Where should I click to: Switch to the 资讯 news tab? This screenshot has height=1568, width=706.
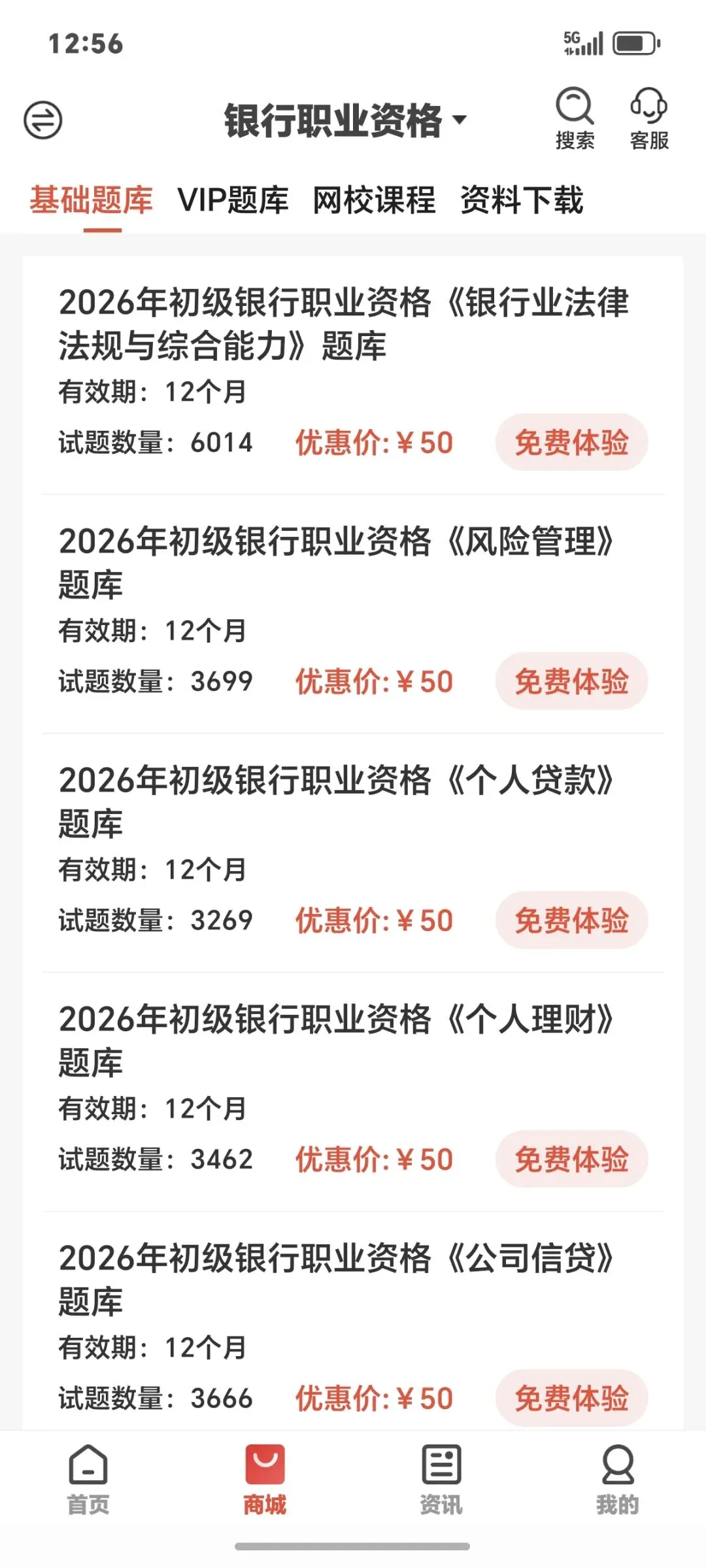(x=441, y=1480)
